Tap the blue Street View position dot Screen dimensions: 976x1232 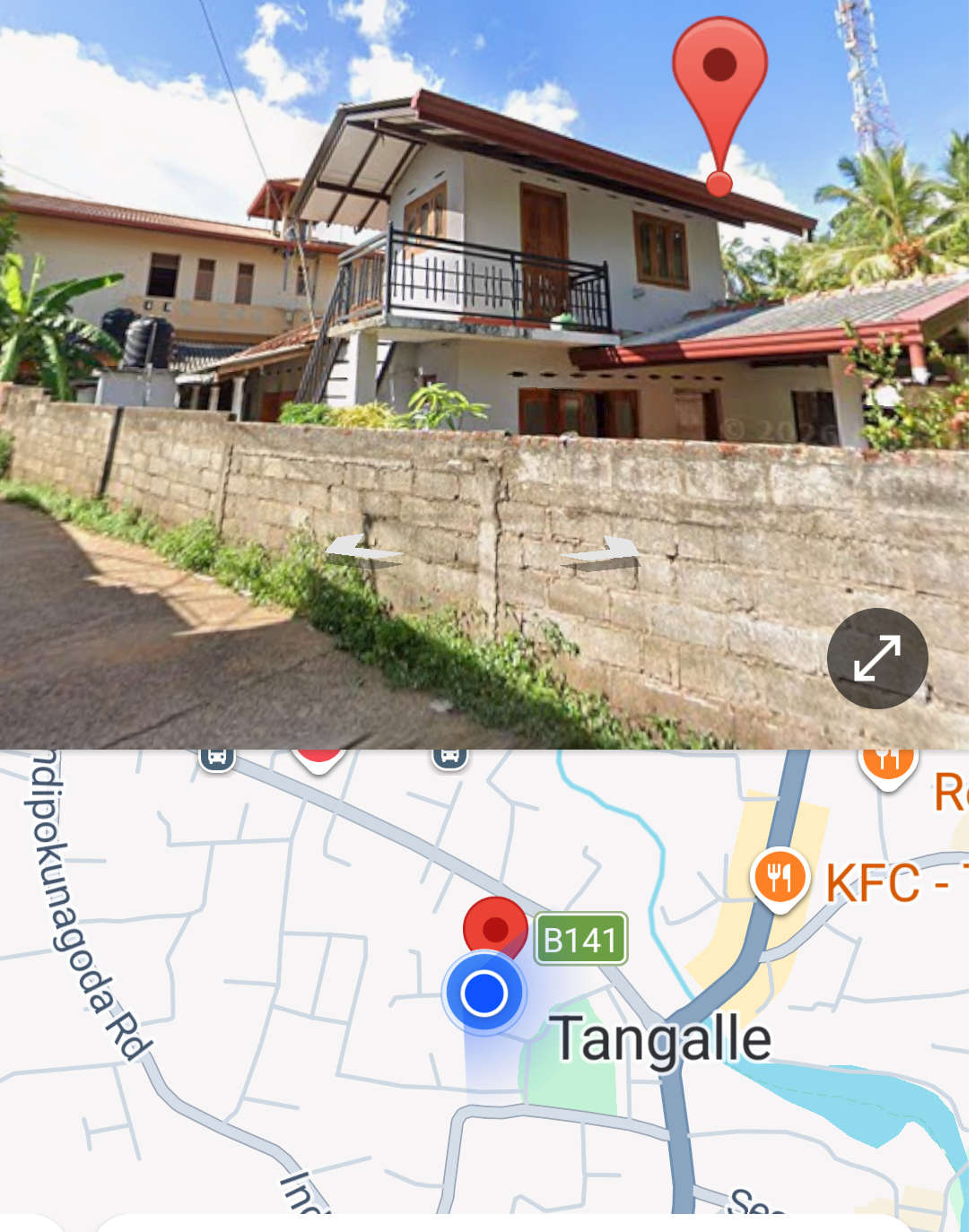(484, 993)
